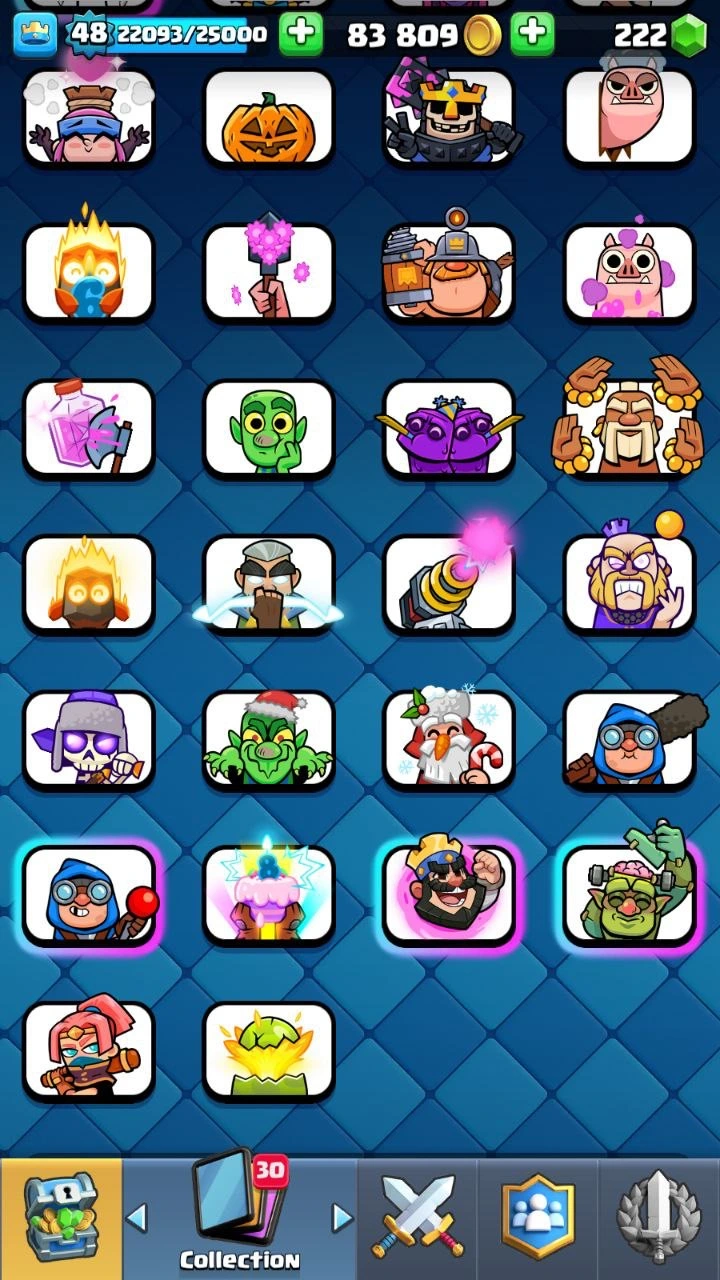Select the pink-haired archer emote
Viewport: 720px width, 1280px height.
pos(88,1051)
